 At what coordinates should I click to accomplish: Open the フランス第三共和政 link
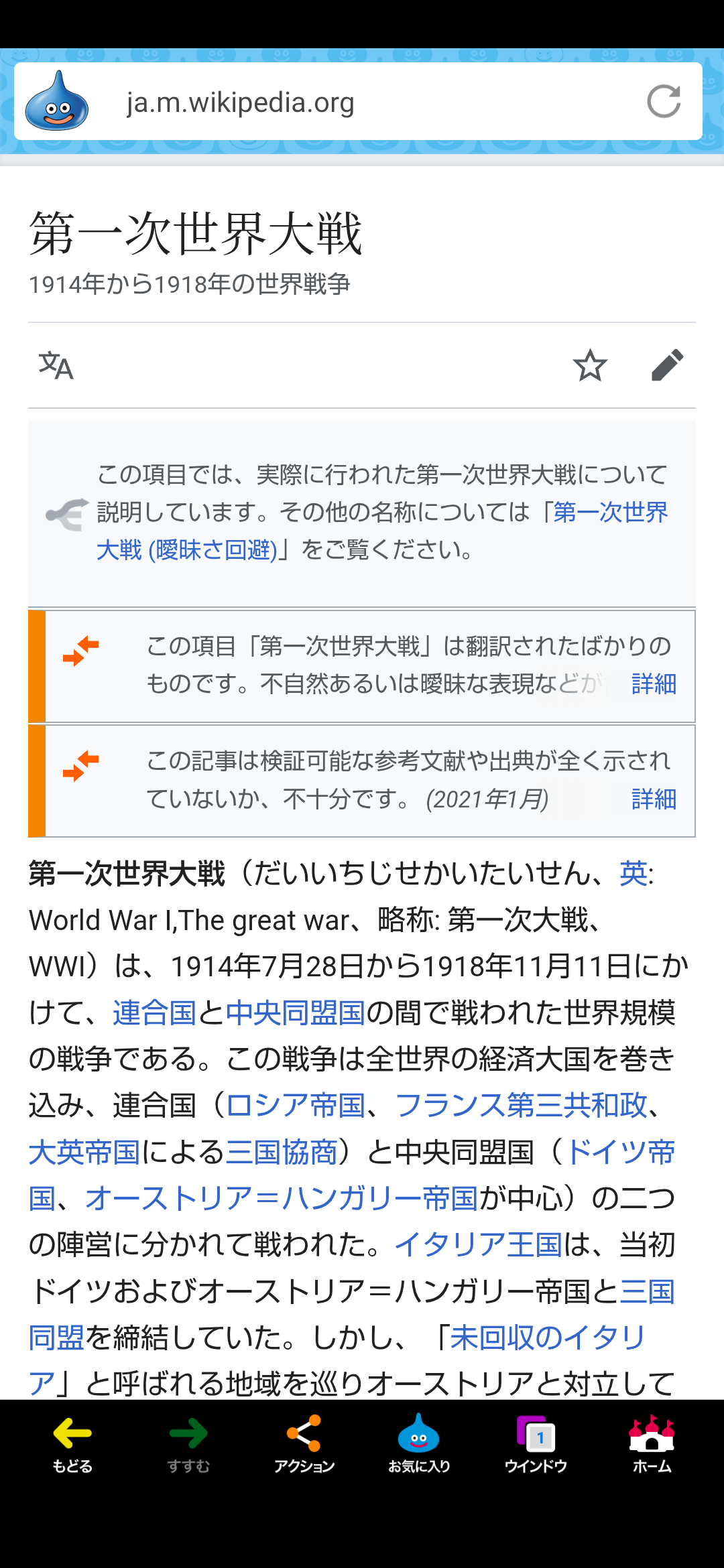point(521,1105)
